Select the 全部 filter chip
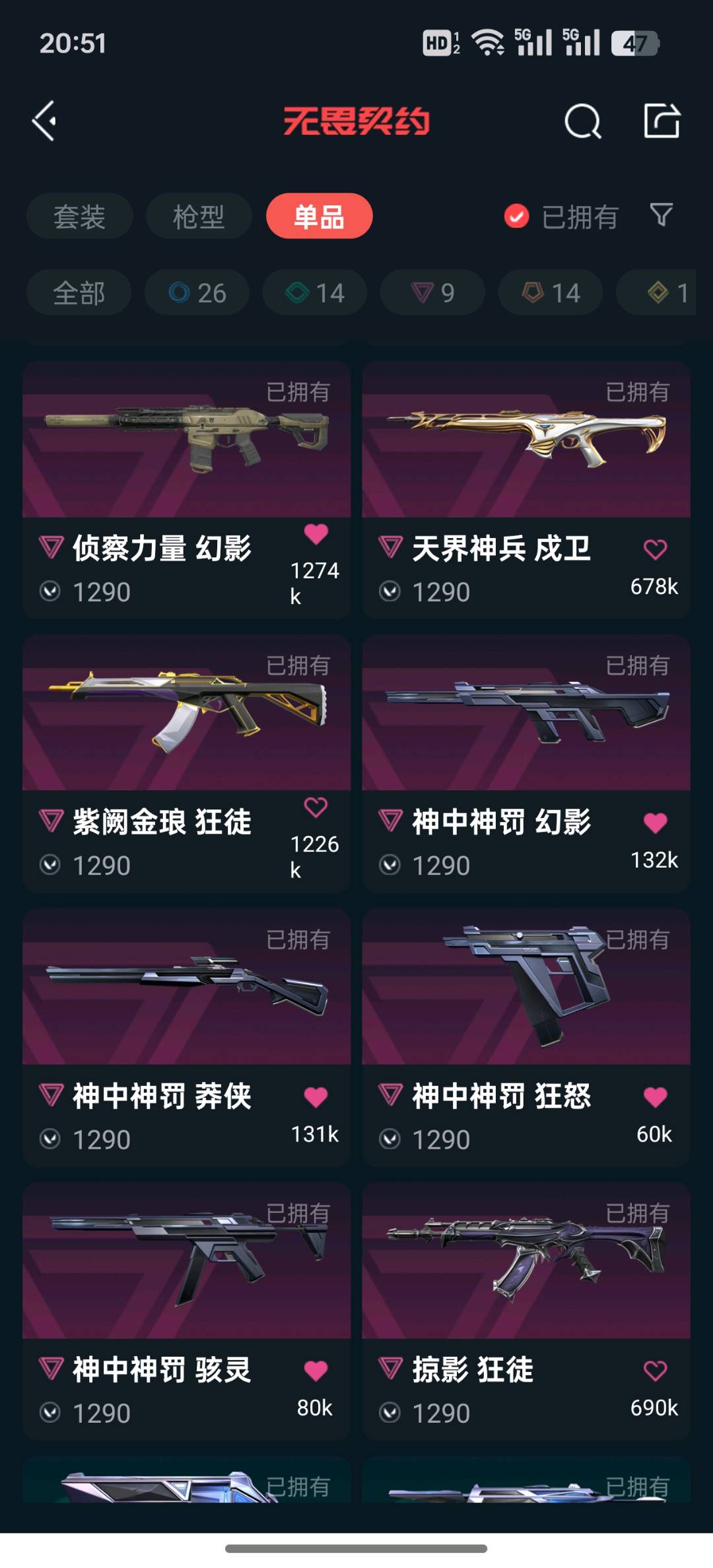Screen dimensions: 713x1568 [x=79, y=292]
